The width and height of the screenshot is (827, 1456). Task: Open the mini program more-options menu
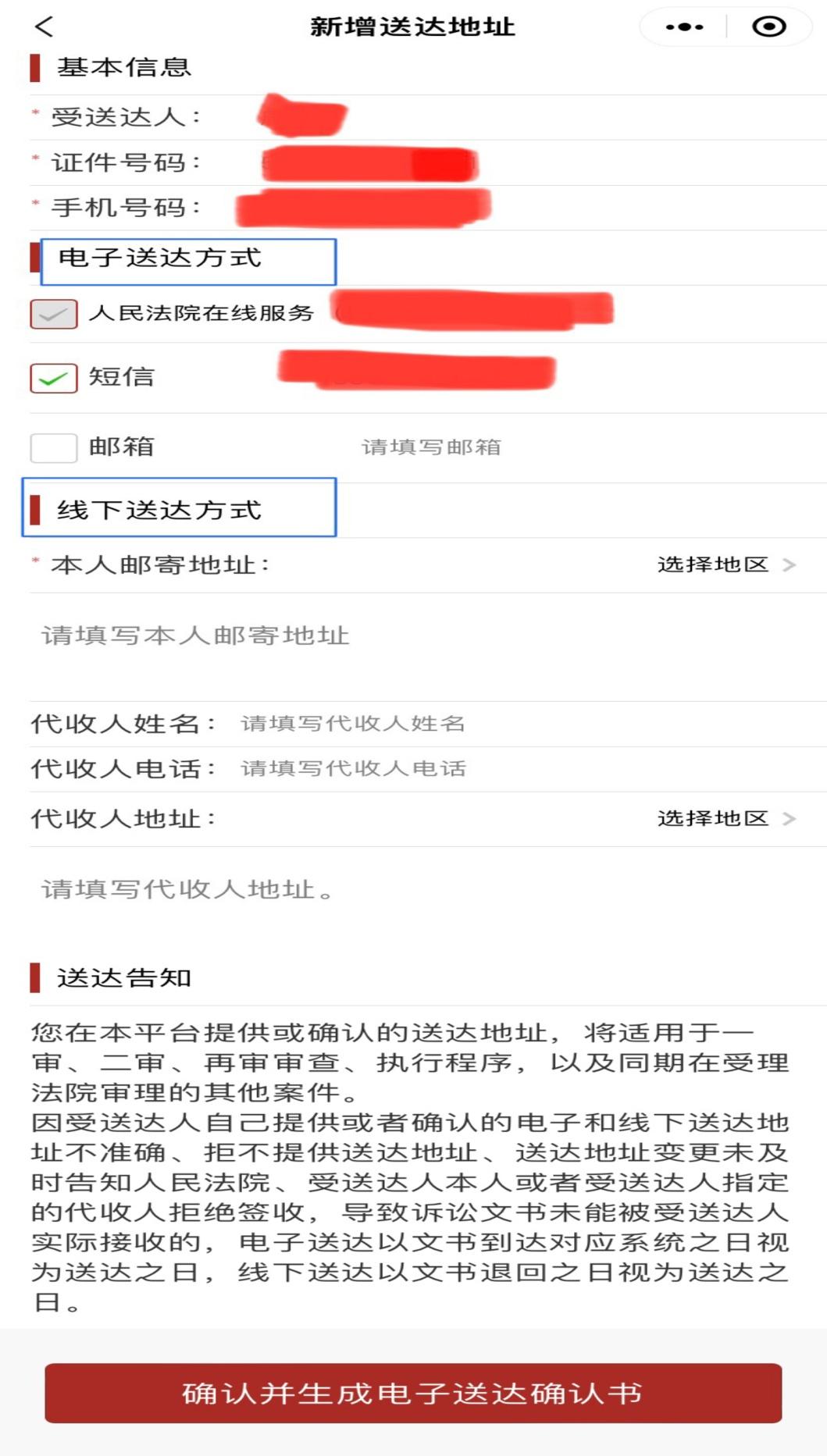point(684,27)
